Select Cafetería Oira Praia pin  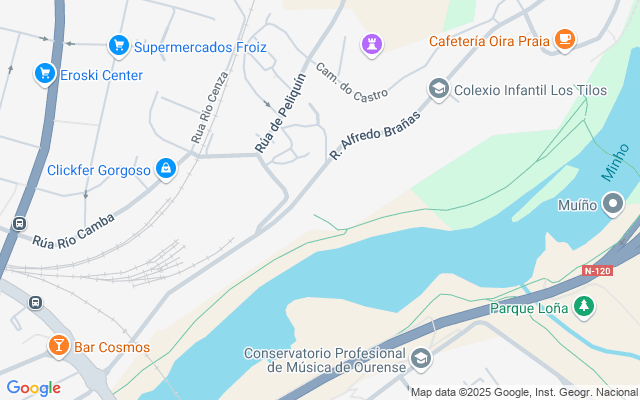click(x=565, y=40)
